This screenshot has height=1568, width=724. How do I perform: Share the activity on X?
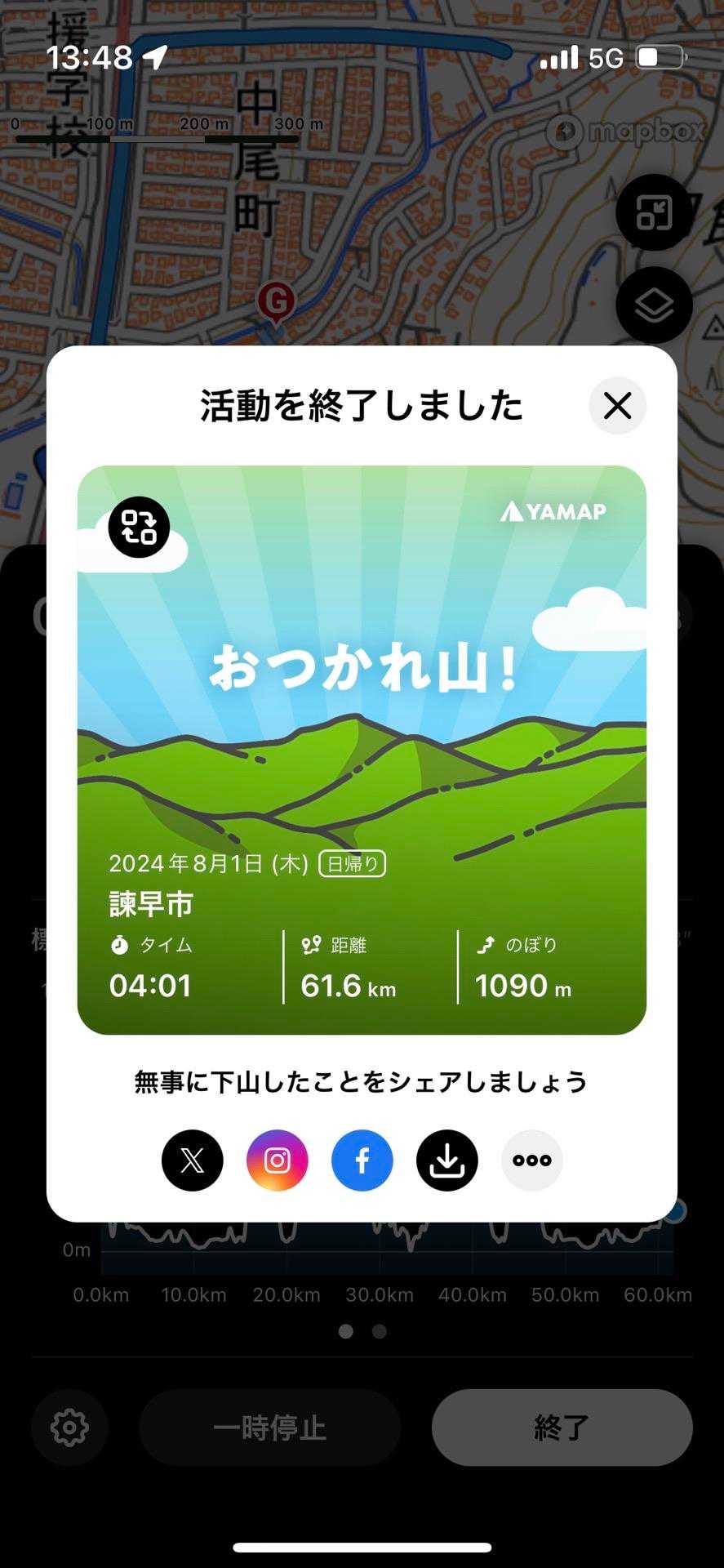(x=193, y=1160)
